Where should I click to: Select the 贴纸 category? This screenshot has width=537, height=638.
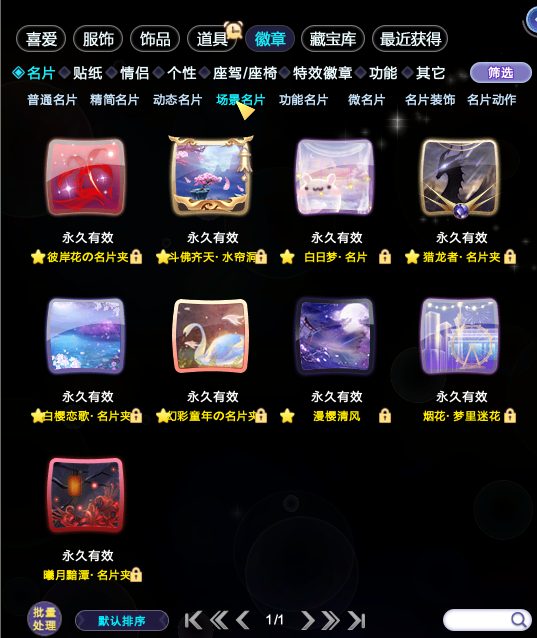(87, 73)
